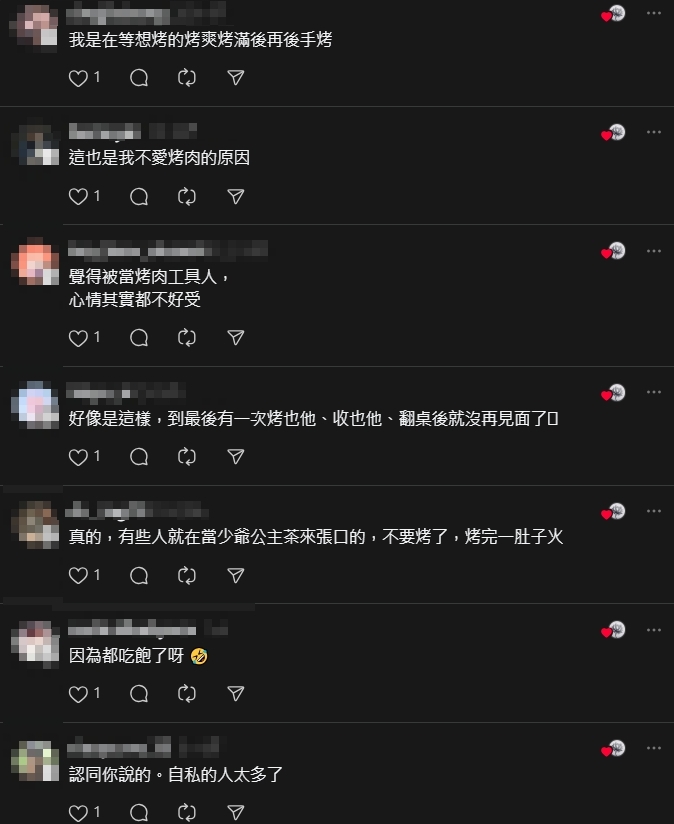The width and height of the screenshot is (674, 824).
Task: Like the comment 這也是我不愛烤肉的原因
Action: (79, 196)
